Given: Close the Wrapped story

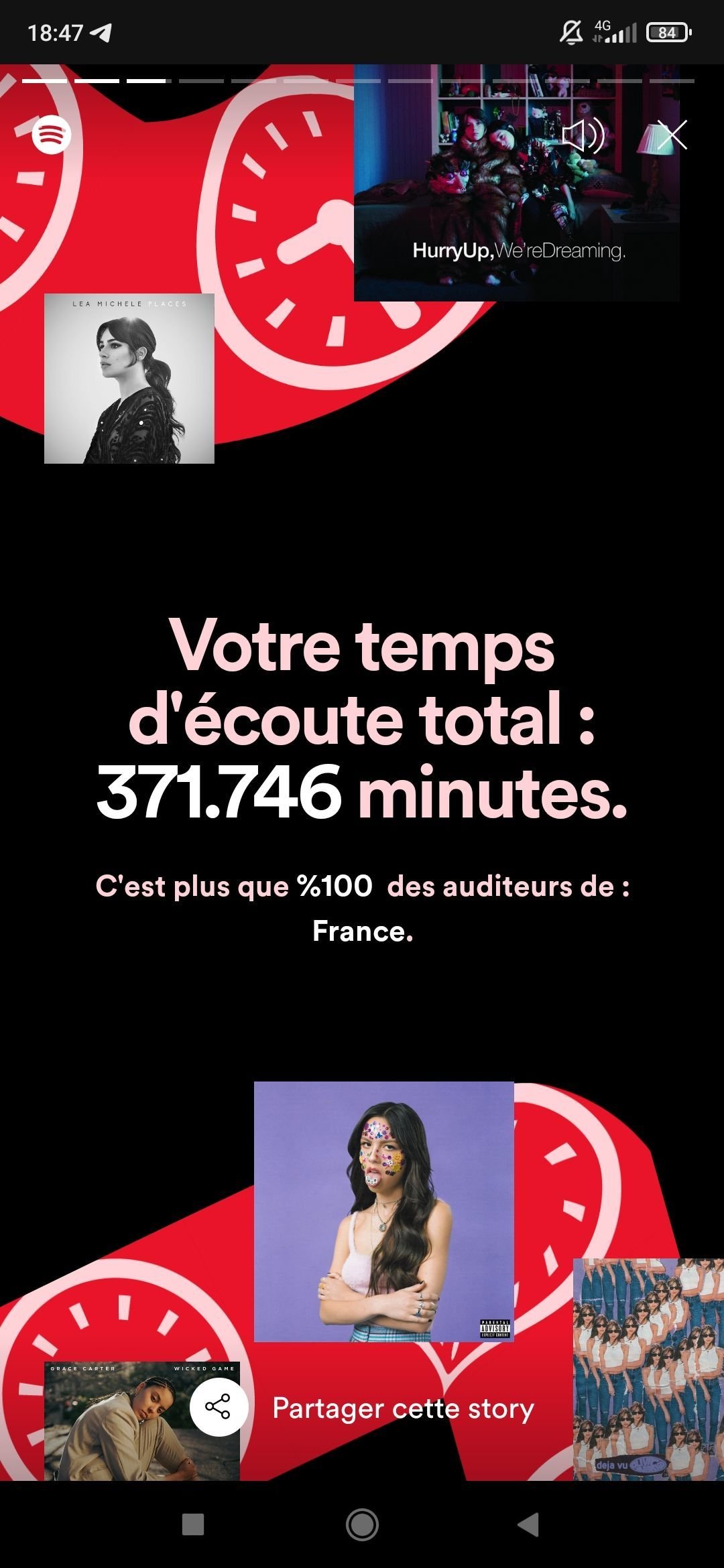Looking at the screenshot, I should pos(672,135).
